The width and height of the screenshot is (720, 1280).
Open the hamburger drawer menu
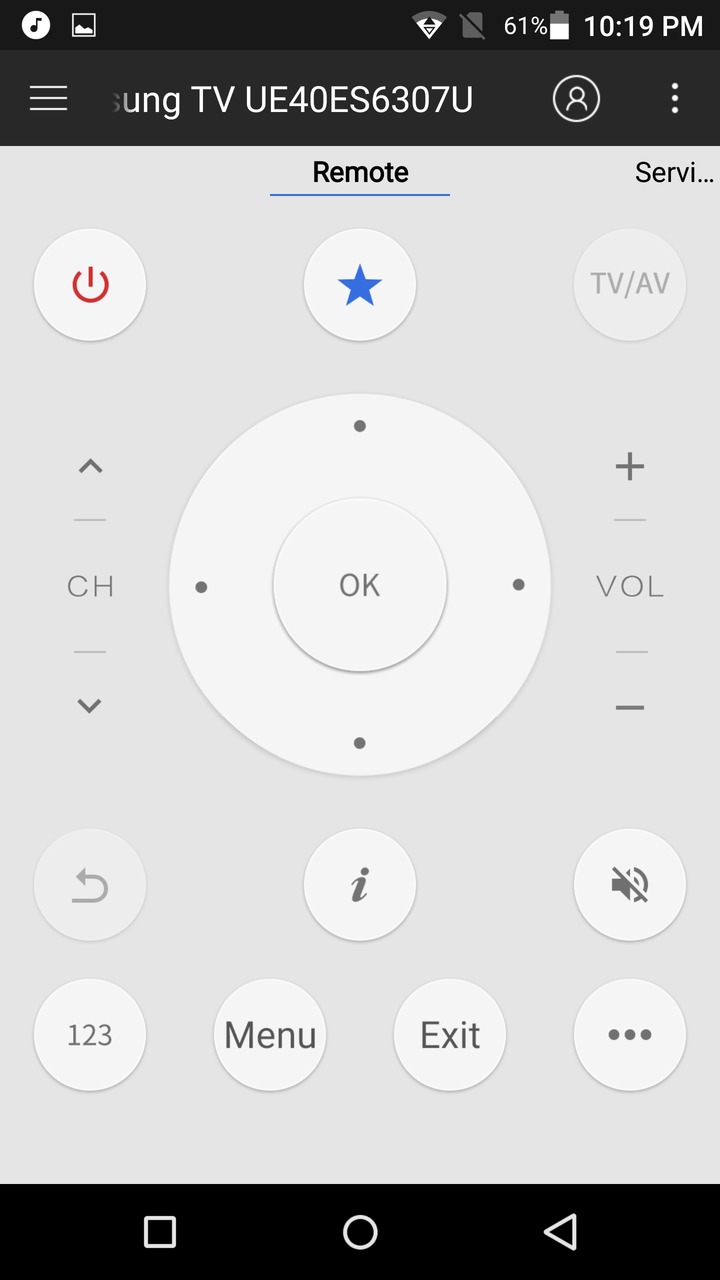tap(48, 98)
